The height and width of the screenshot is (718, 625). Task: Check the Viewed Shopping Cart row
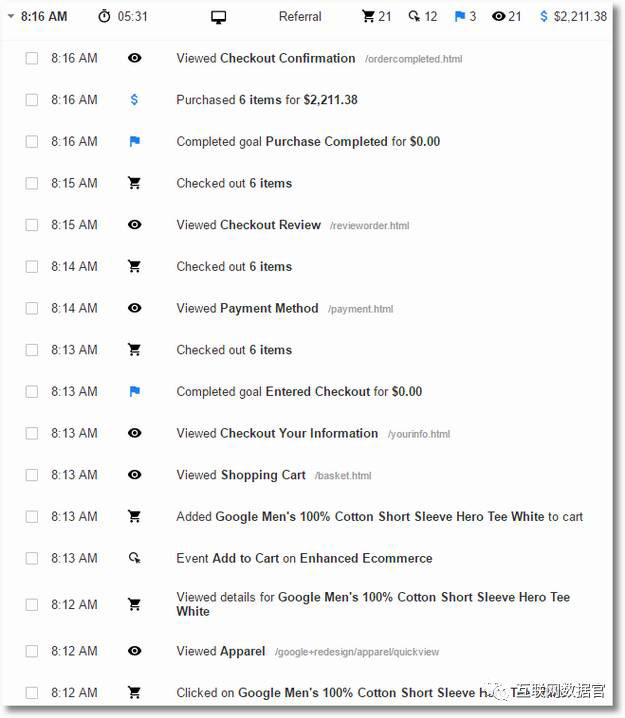[x=32, y=475]
